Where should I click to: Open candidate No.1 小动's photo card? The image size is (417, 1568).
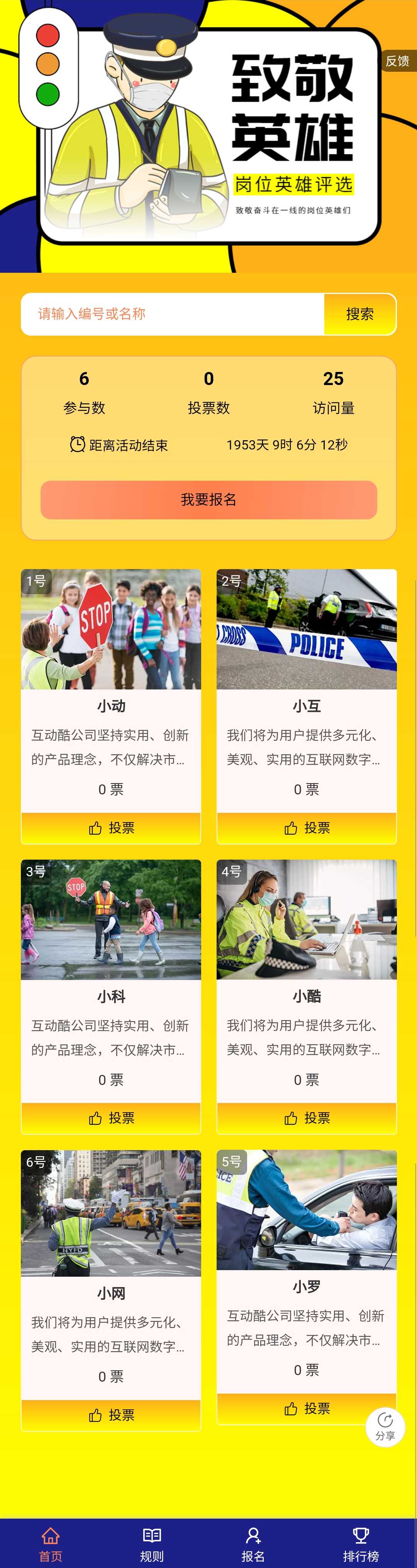coord(111,629)
